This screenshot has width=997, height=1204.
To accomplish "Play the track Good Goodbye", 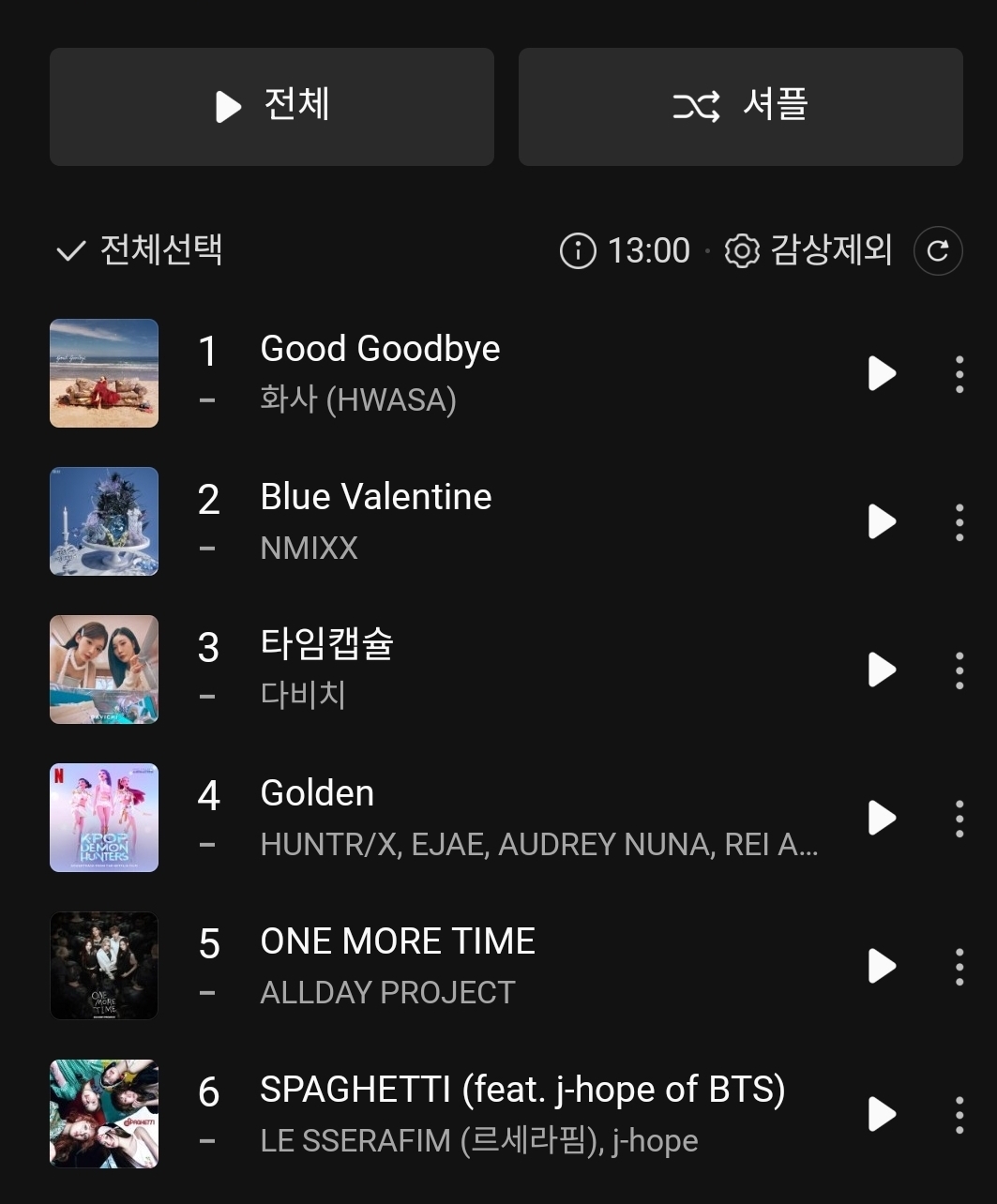I will (880, 373).
